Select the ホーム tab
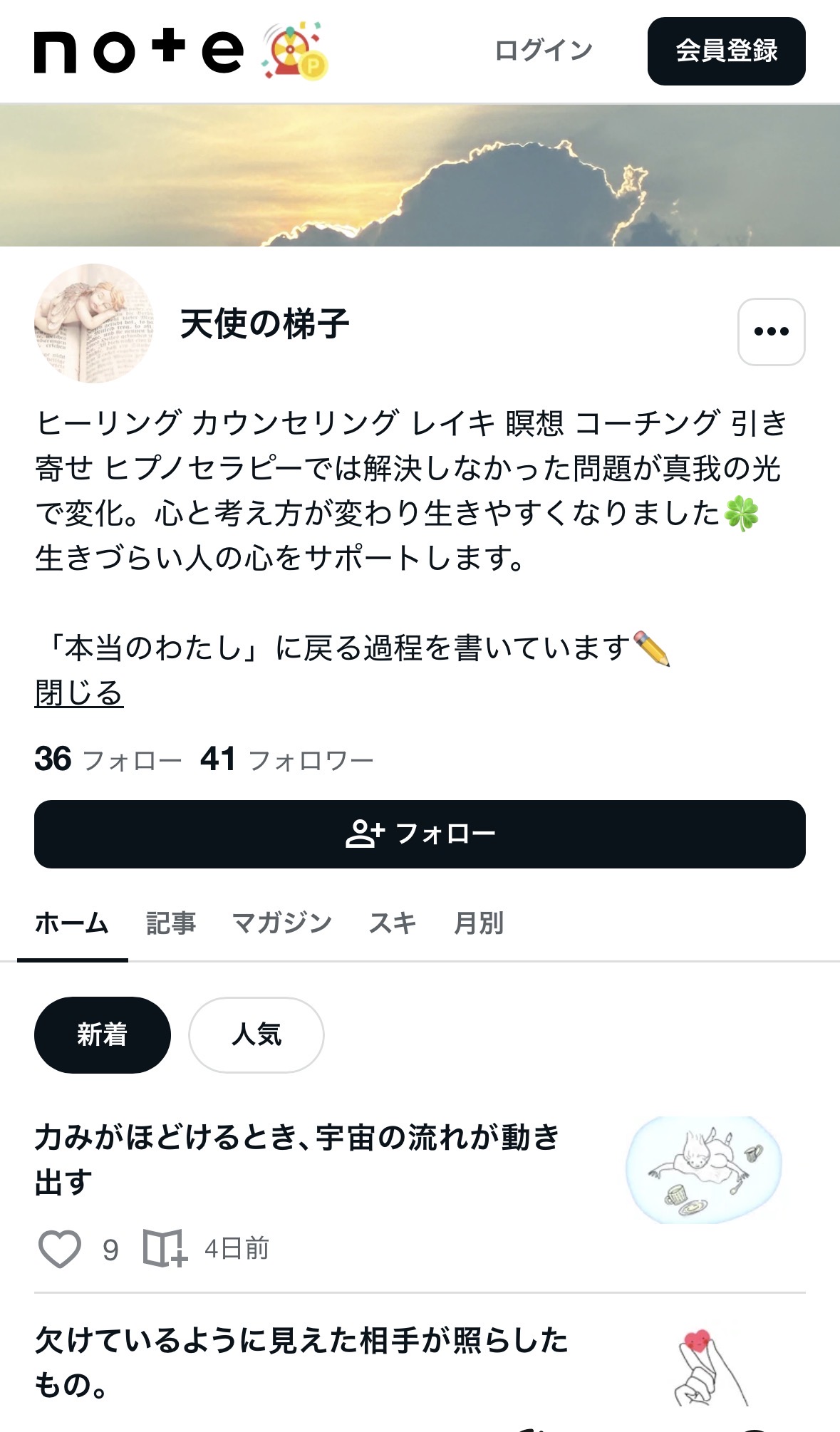The image size is (840, 1432). tap(72, 923)
